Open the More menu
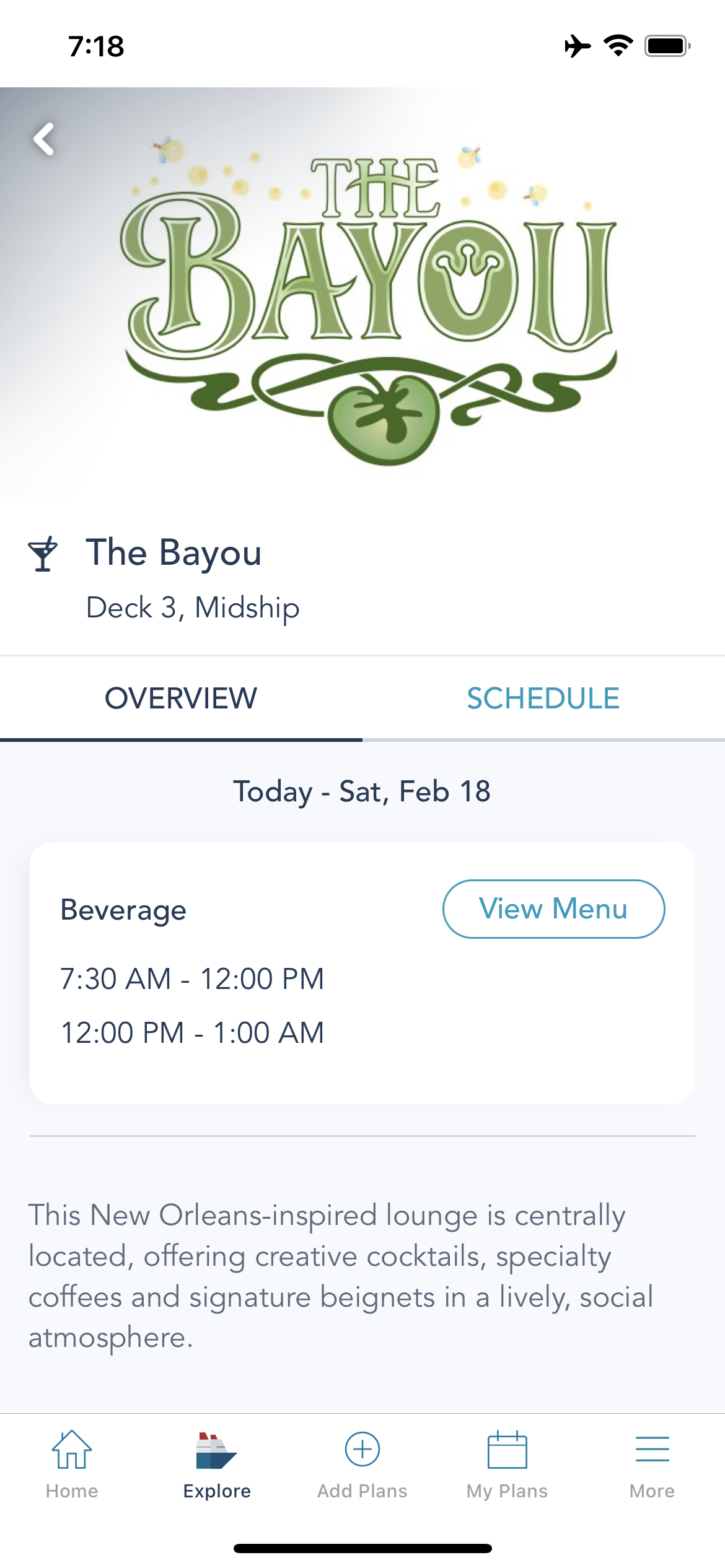The image size is (725, 1568). [x=652, y=1464]
